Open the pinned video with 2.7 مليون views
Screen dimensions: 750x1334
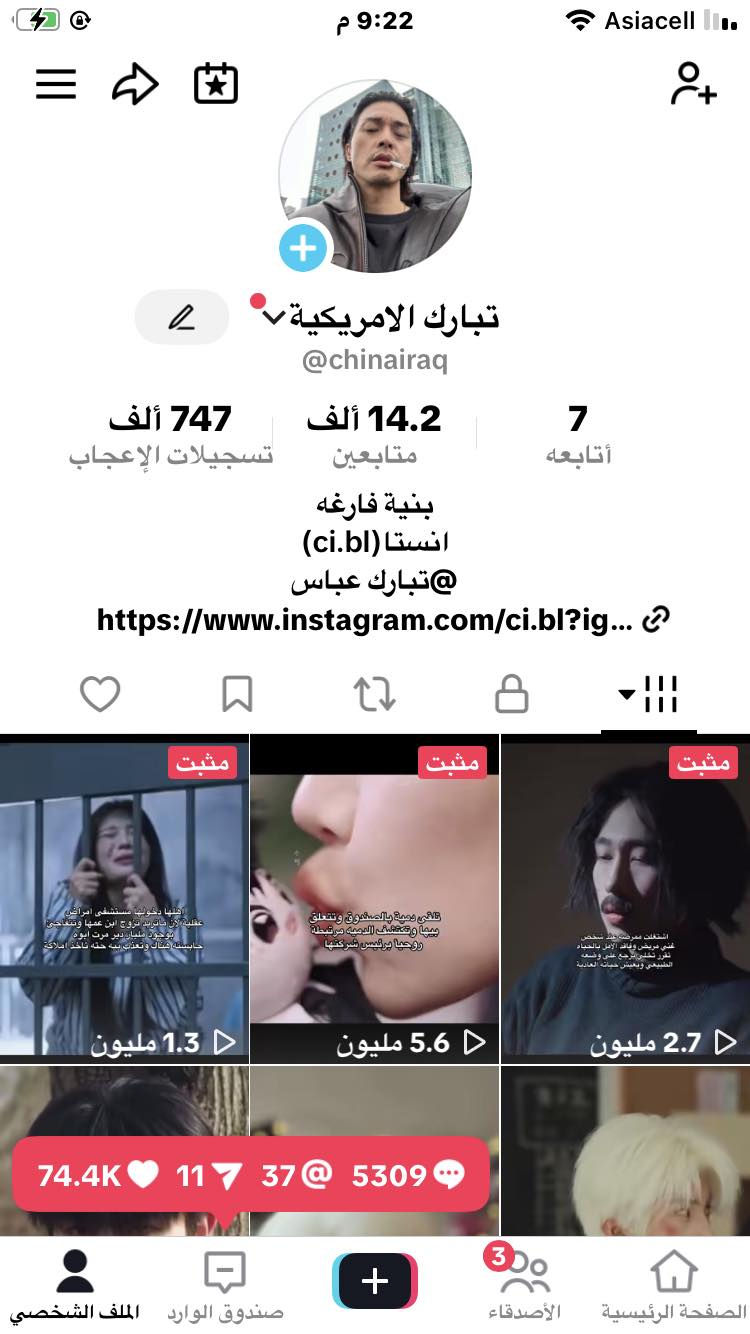tap(625, 900)
